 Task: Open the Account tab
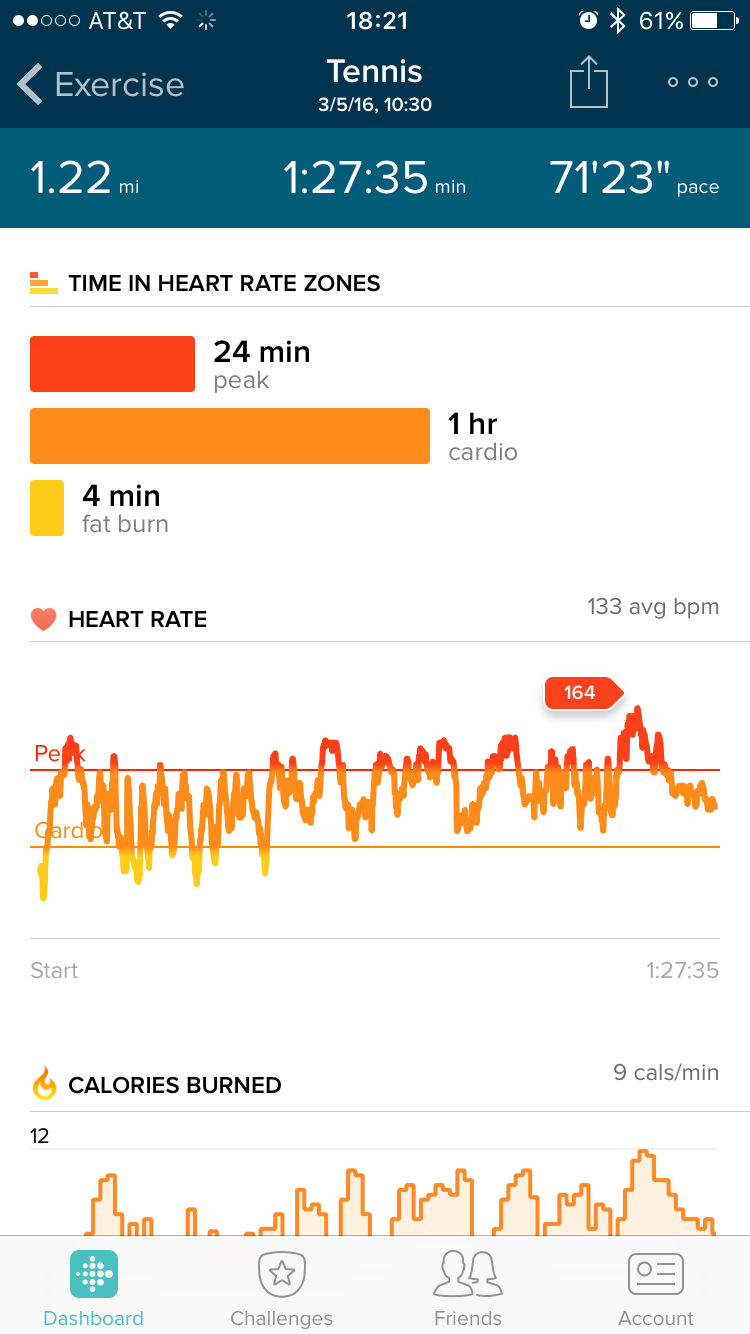655,1288
